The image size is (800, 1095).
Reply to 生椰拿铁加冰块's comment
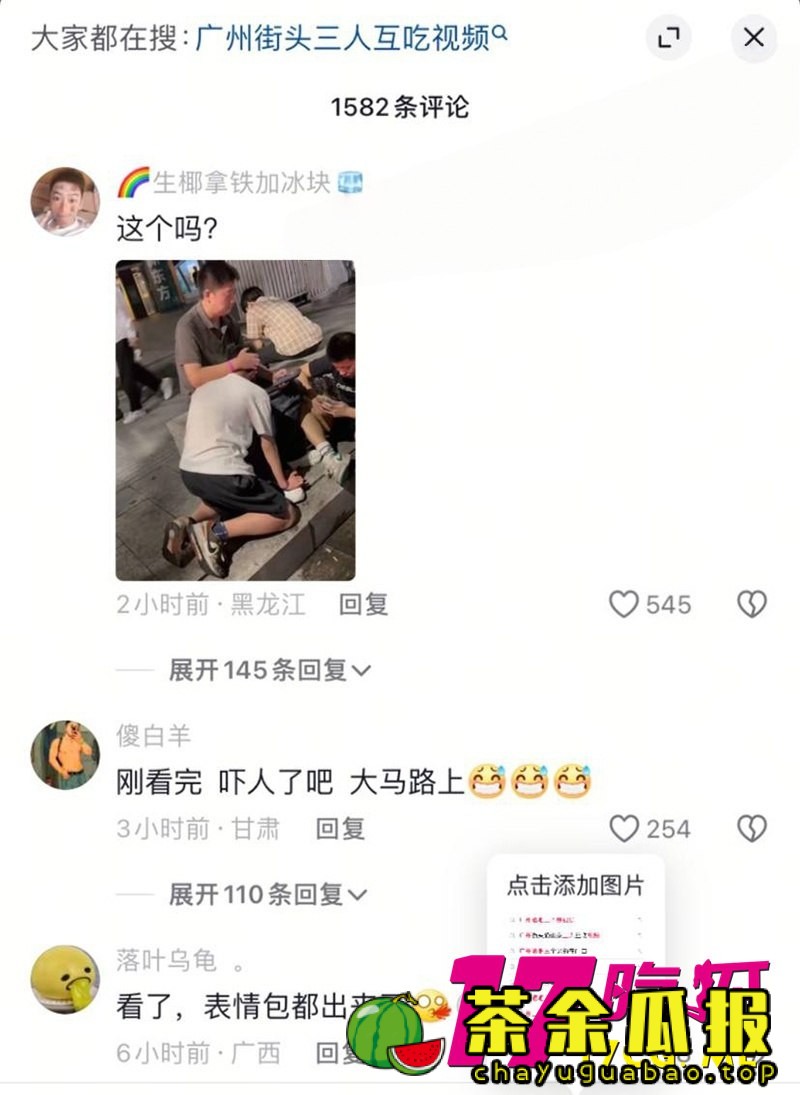coord(363,604)
